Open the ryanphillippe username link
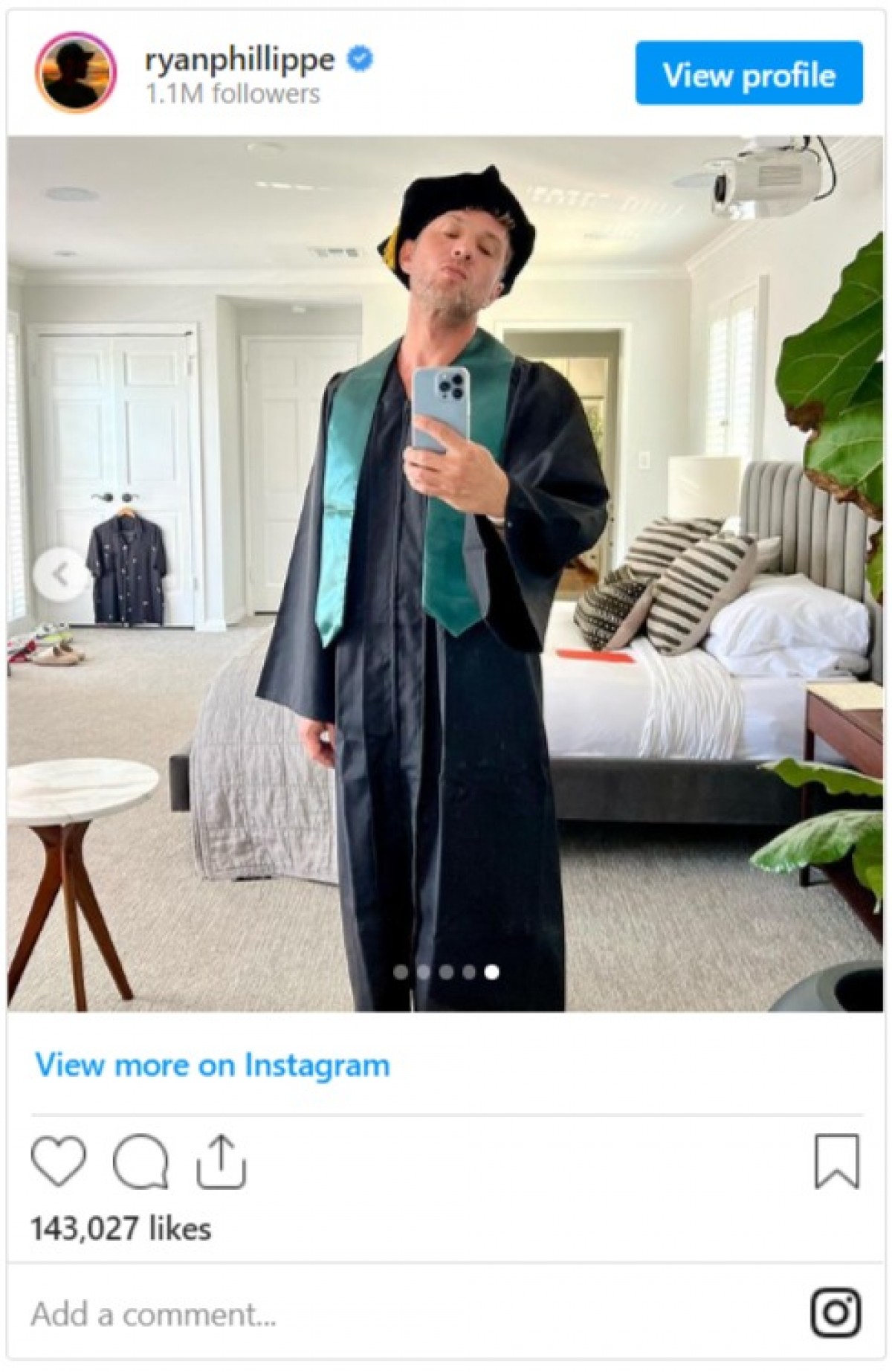Screen dimensions: 892x1372 [x=239, y=59]
